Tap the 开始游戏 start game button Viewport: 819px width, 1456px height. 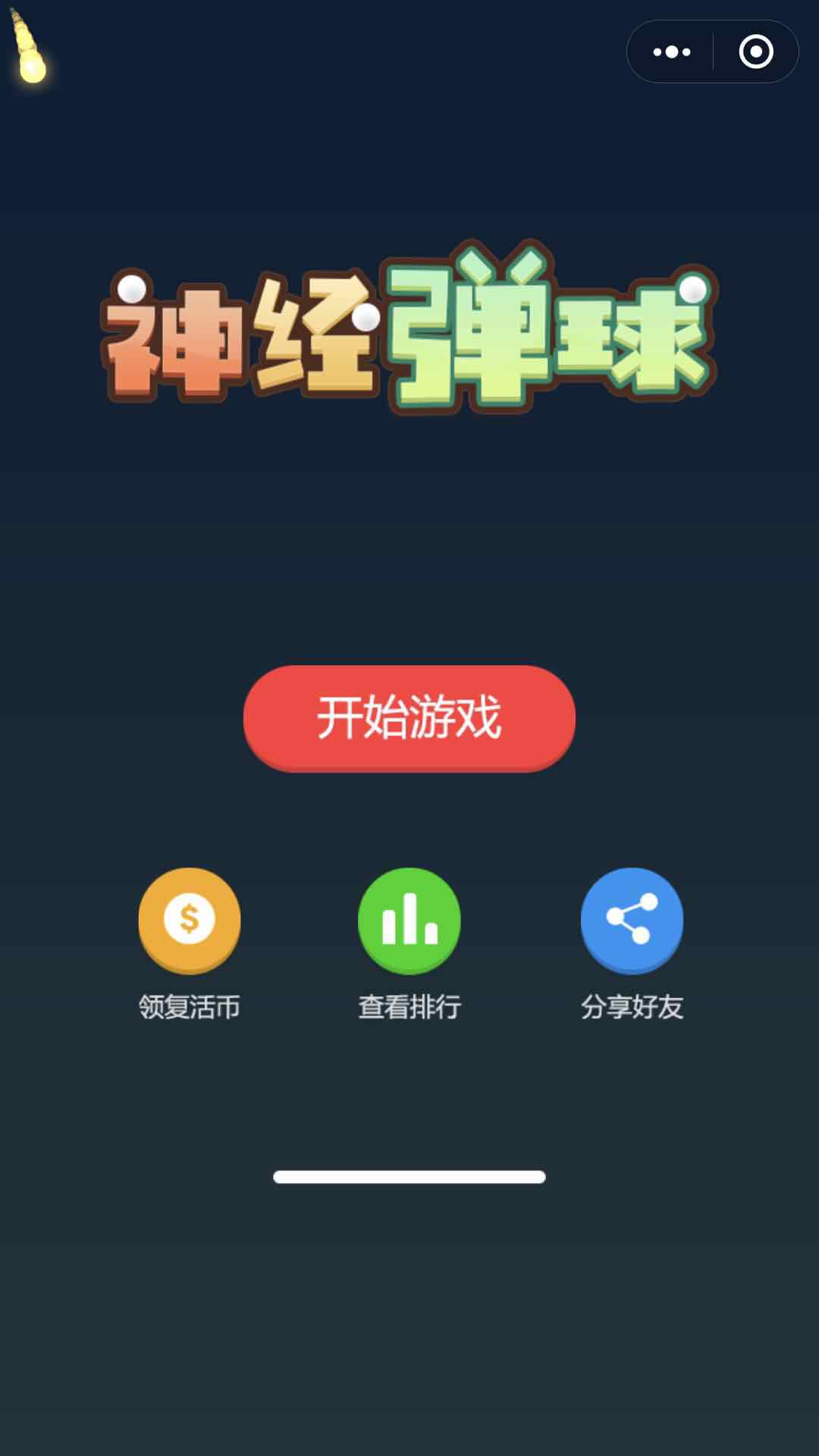[409, 717]
